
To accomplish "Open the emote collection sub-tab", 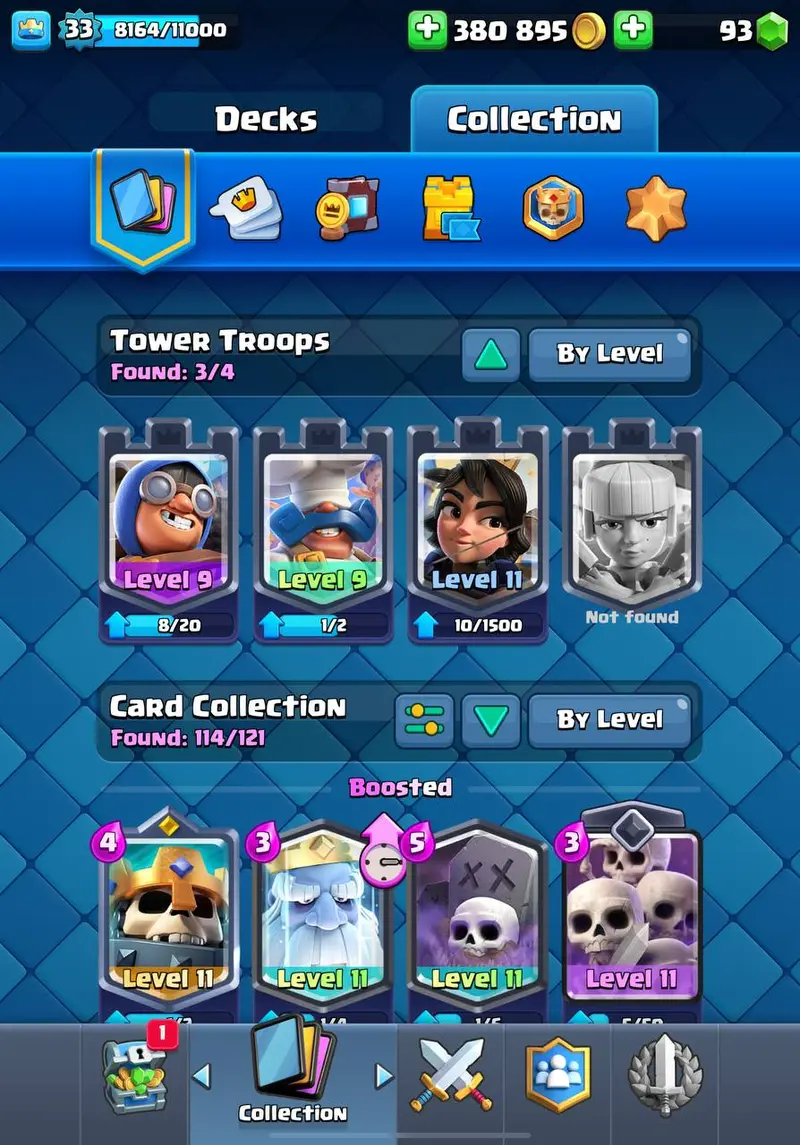I will coord(245,208).
